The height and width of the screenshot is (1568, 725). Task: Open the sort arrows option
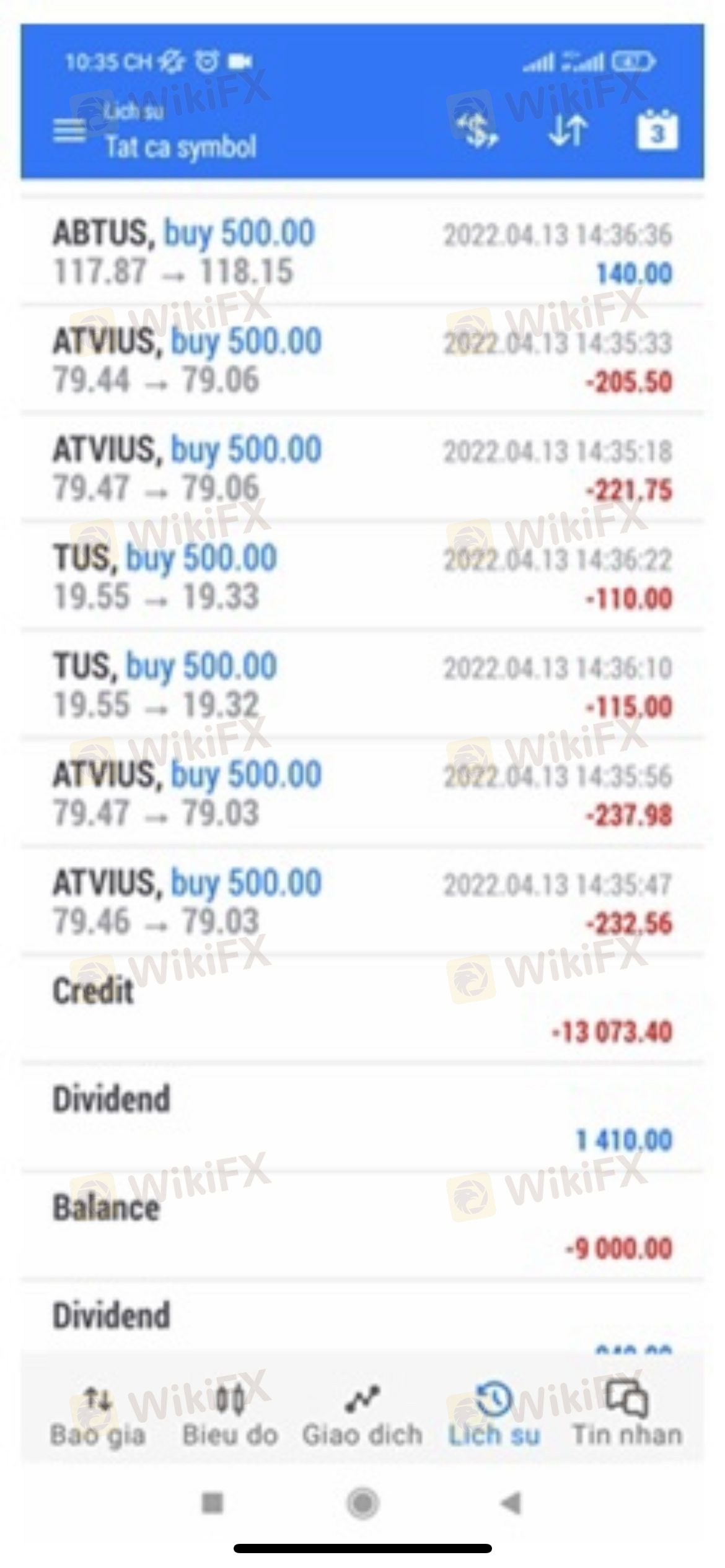[x=568, y=131]
